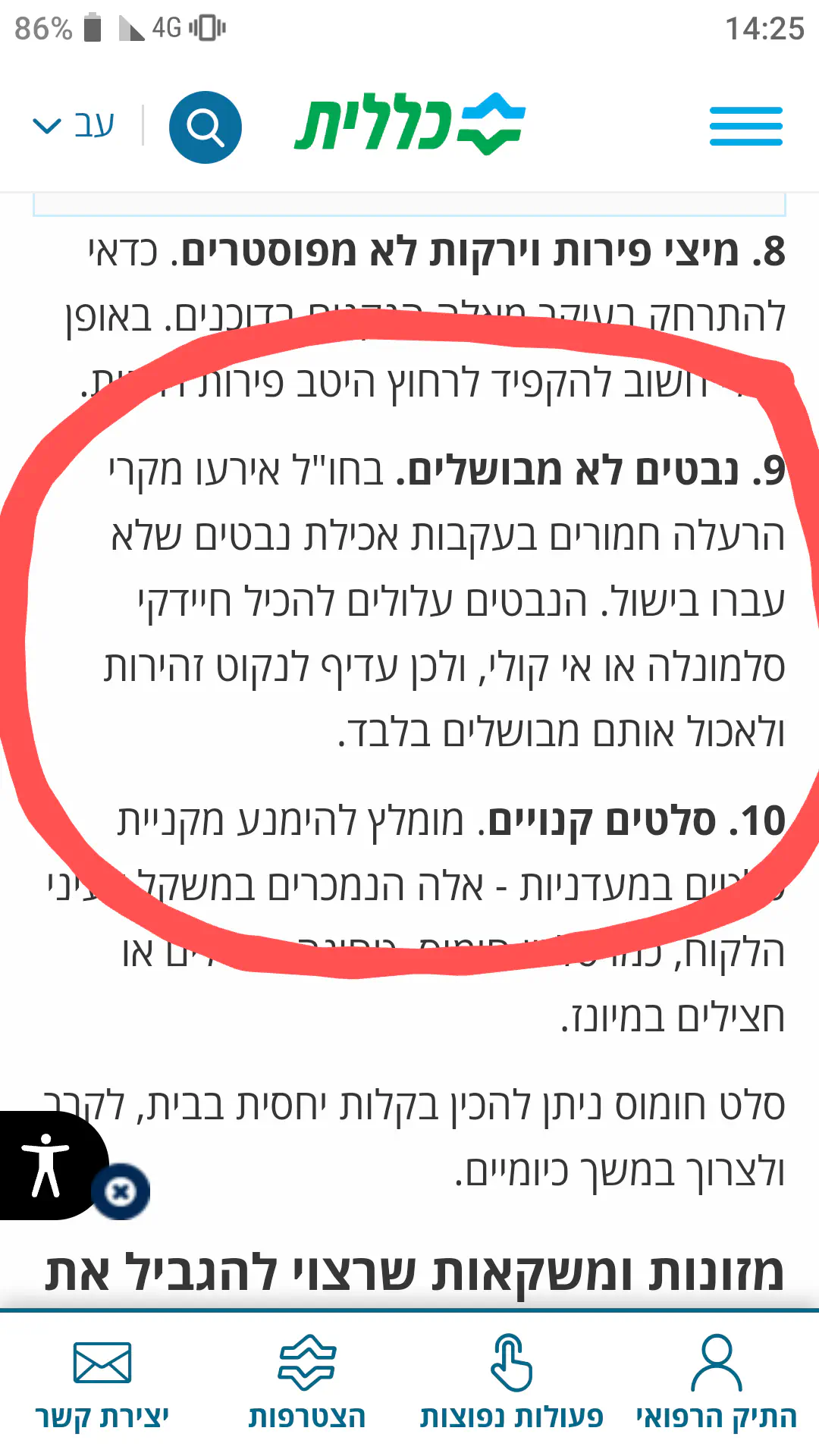
Task: Go to Clalit home via logo
Action: [x=410, y=123]
